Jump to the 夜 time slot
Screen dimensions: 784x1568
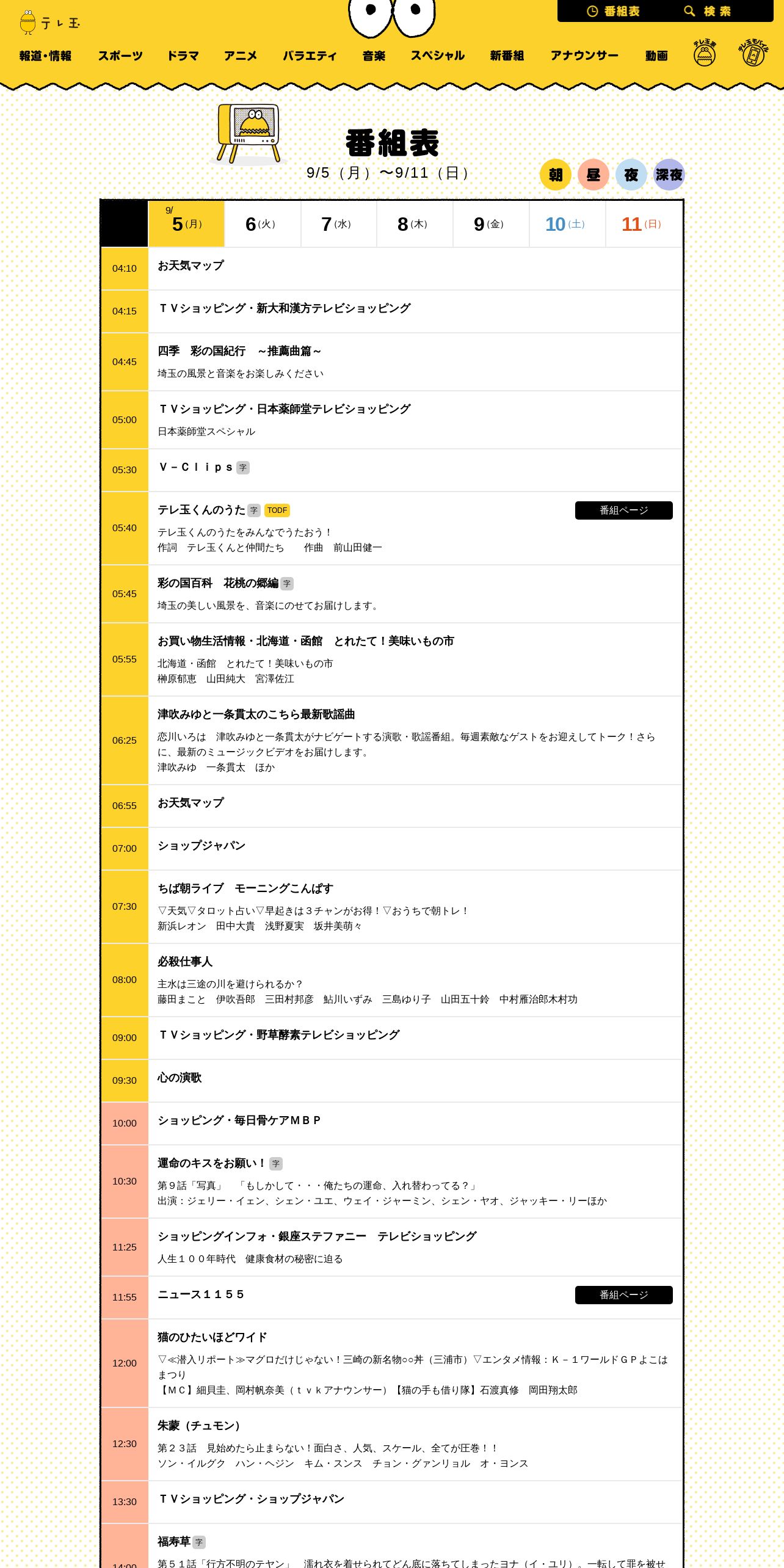631,175
